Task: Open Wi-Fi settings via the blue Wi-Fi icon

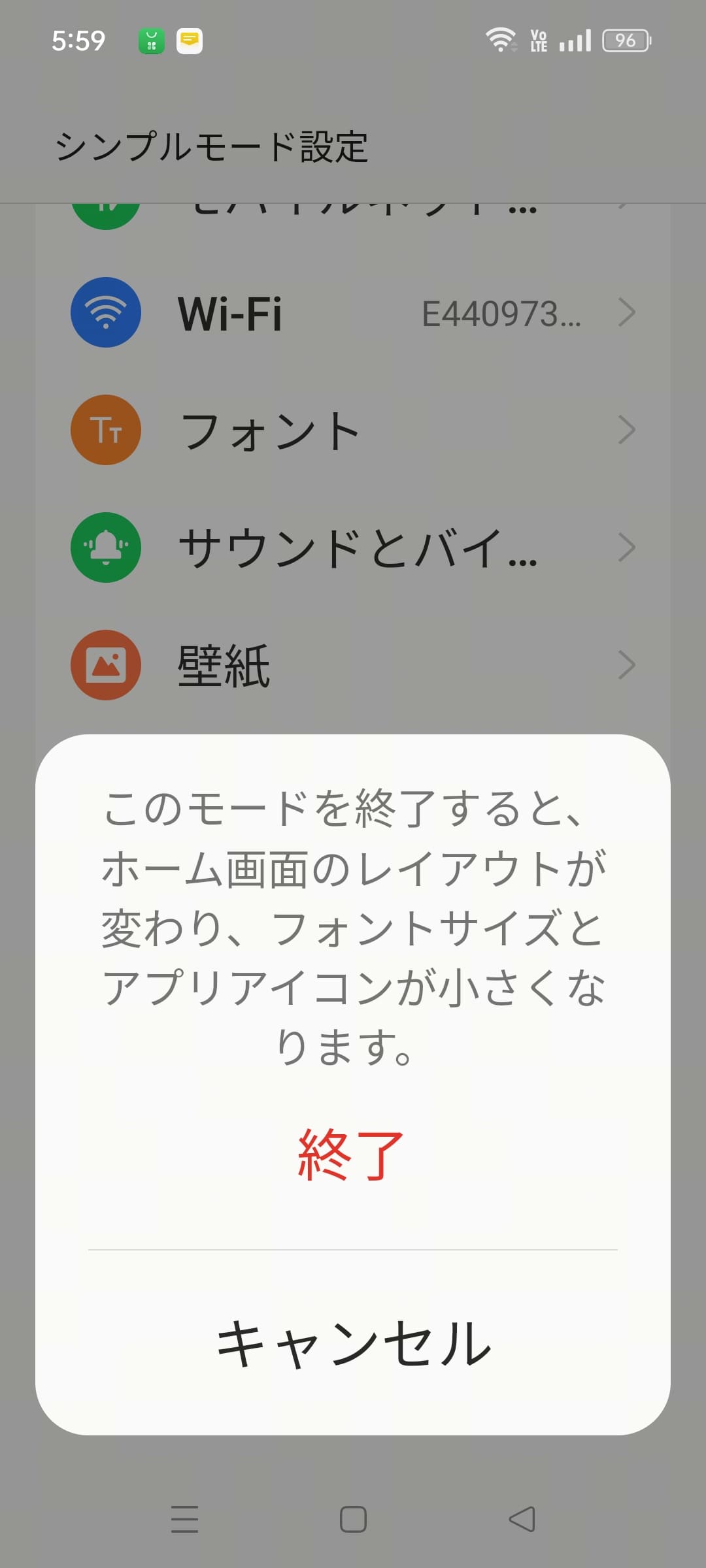Action: point(105,312)
